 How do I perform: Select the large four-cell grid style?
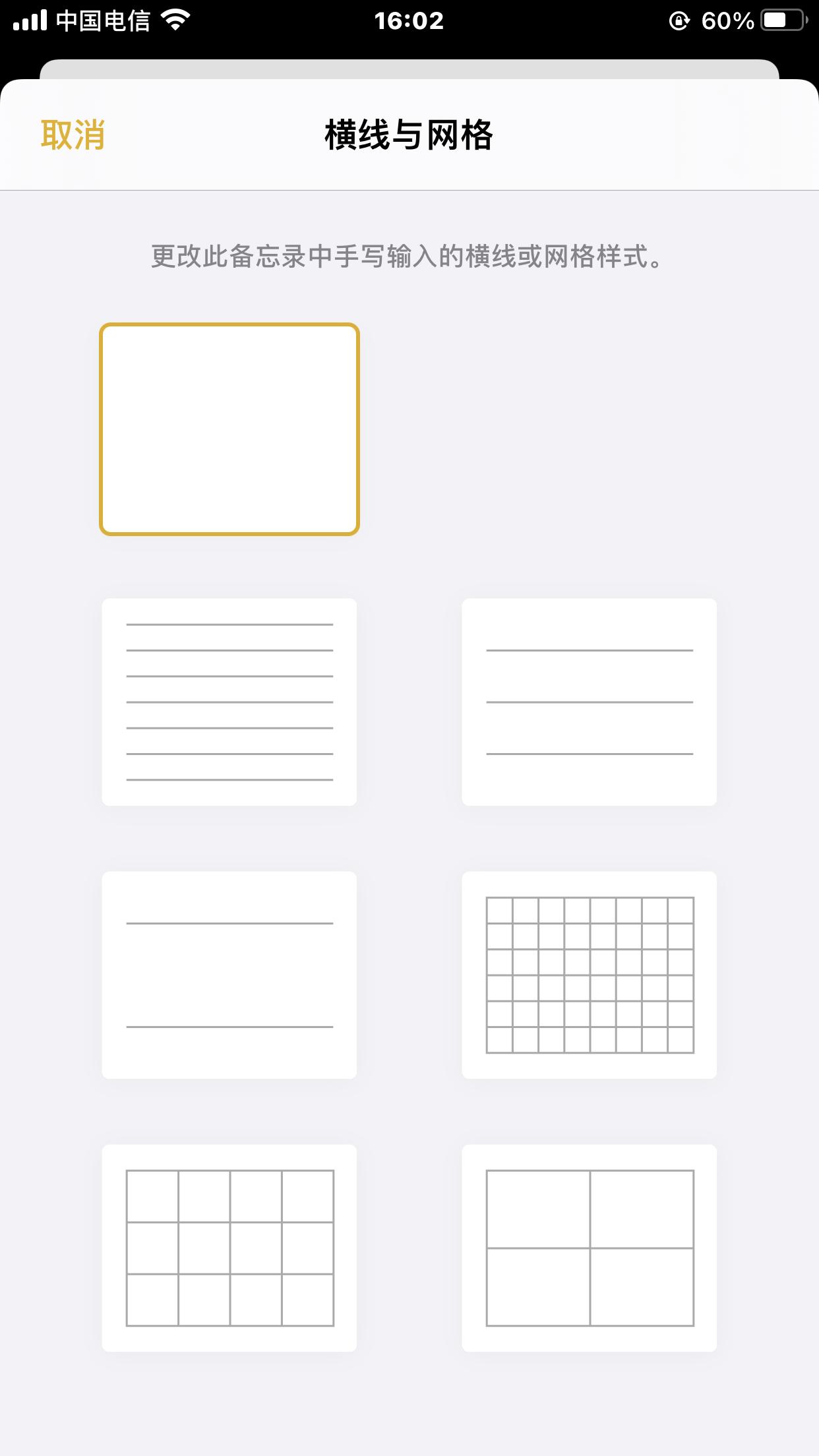tap(589, 1248)
